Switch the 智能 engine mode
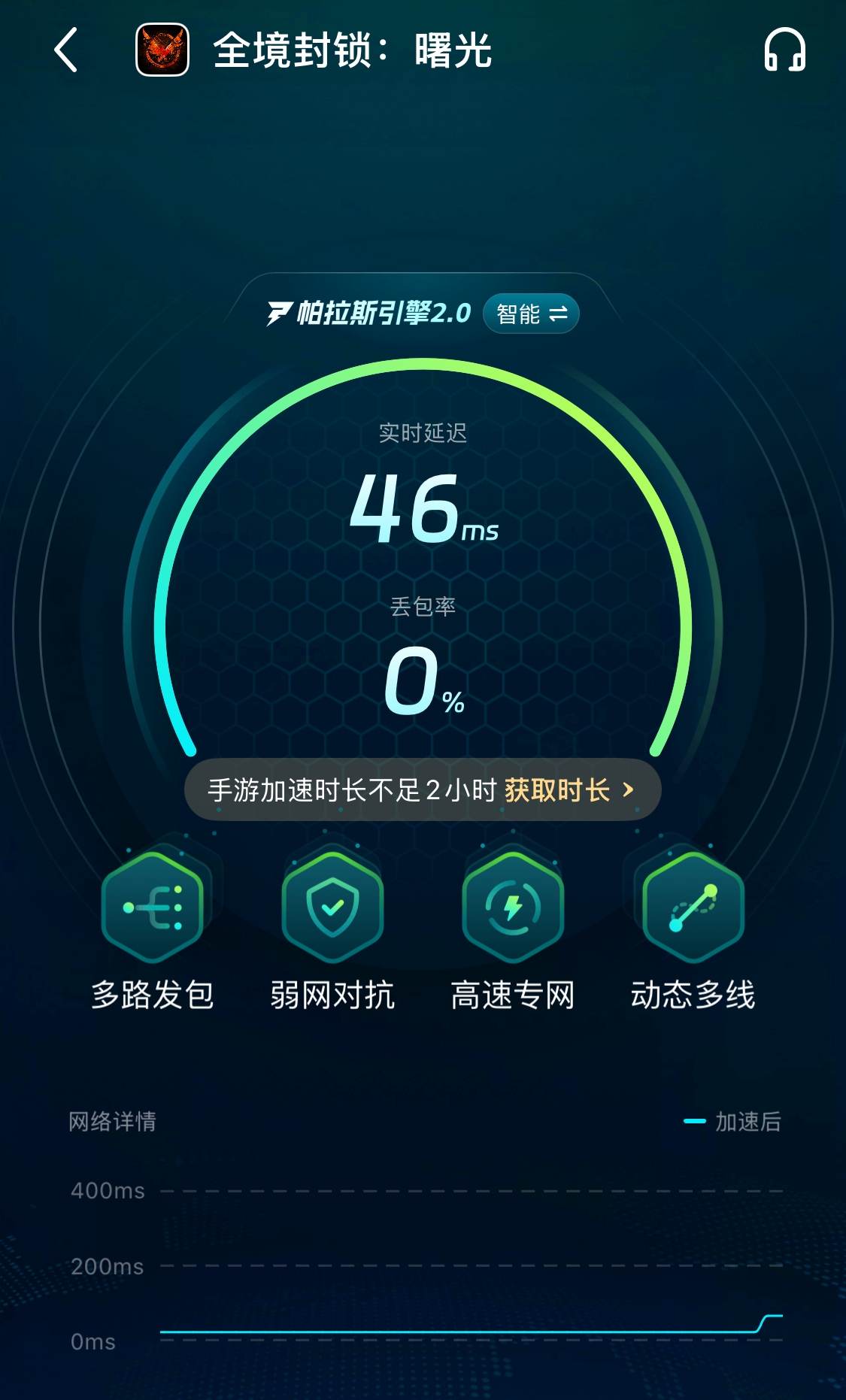846x1400 pixels. [x=531, y=314]
